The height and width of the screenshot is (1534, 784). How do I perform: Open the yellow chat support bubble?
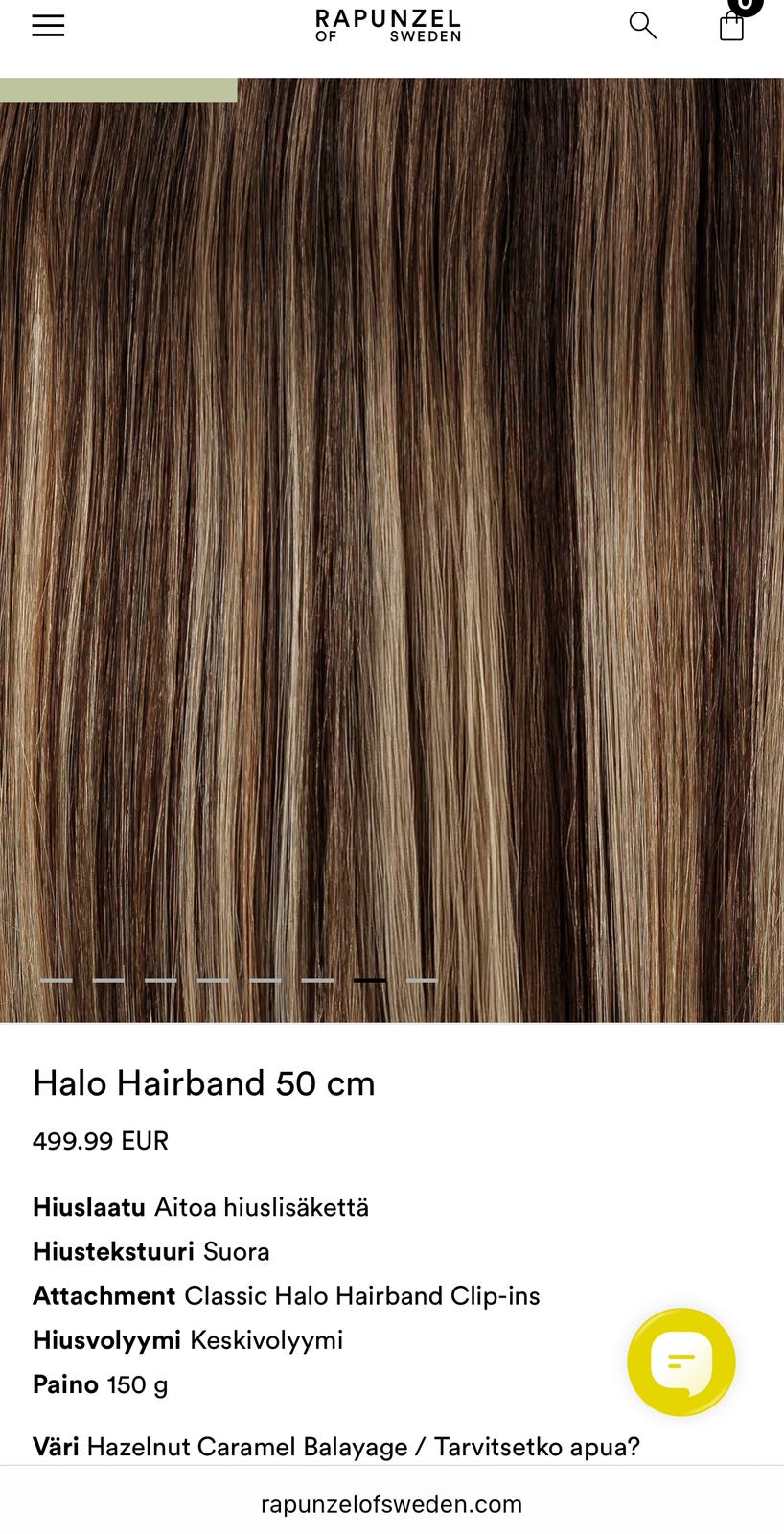681,1361
